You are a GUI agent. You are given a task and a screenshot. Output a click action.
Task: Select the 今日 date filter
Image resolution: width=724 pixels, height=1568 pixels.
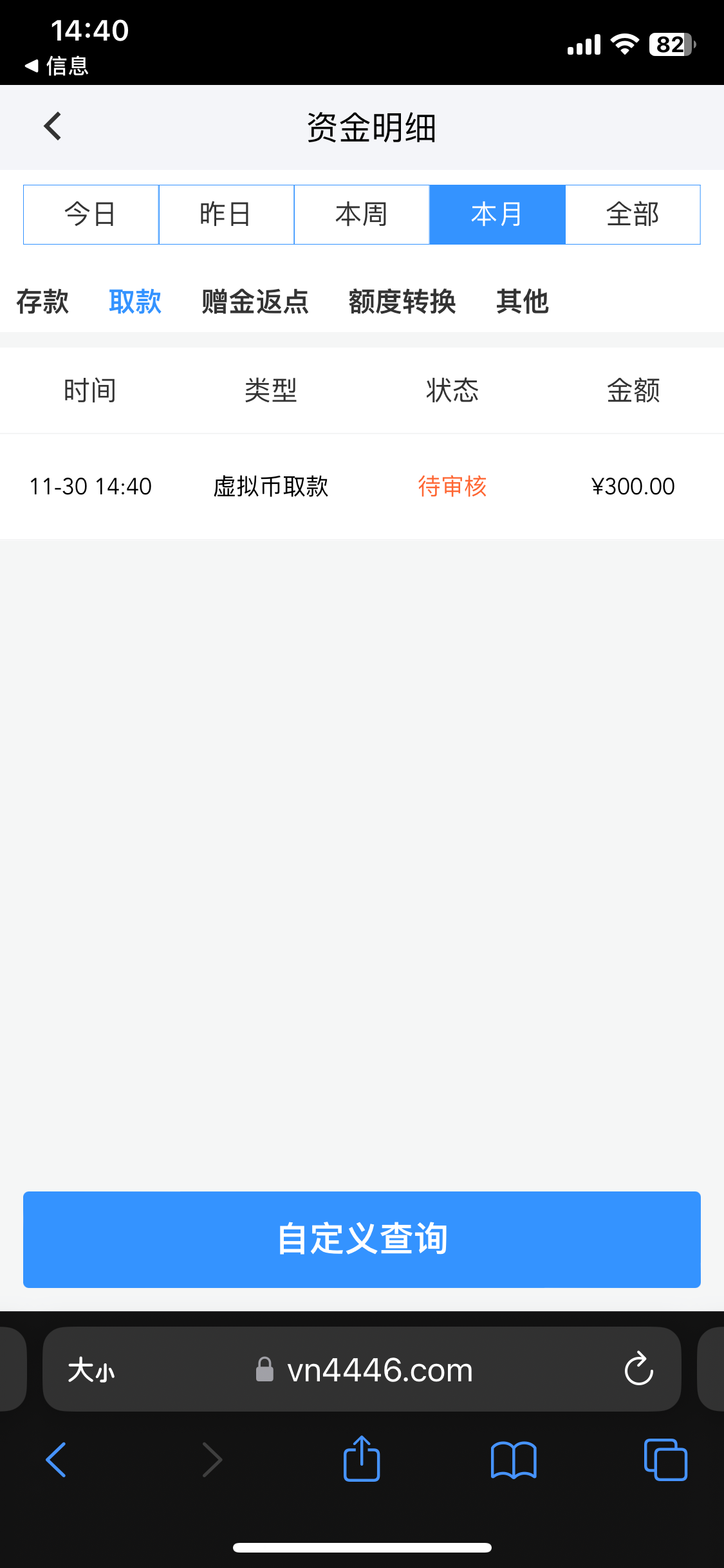point(91,214)
